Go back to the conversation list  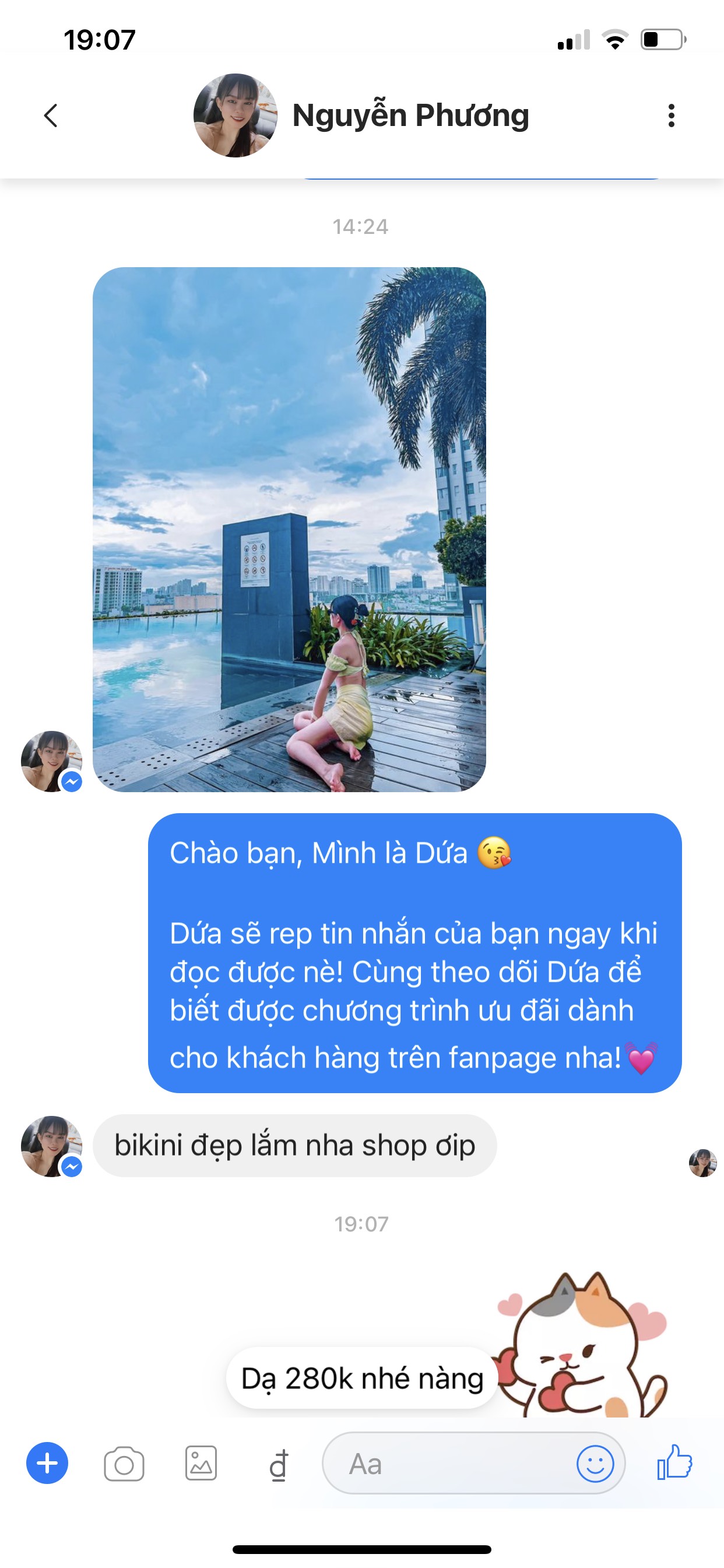coord(51,115)
